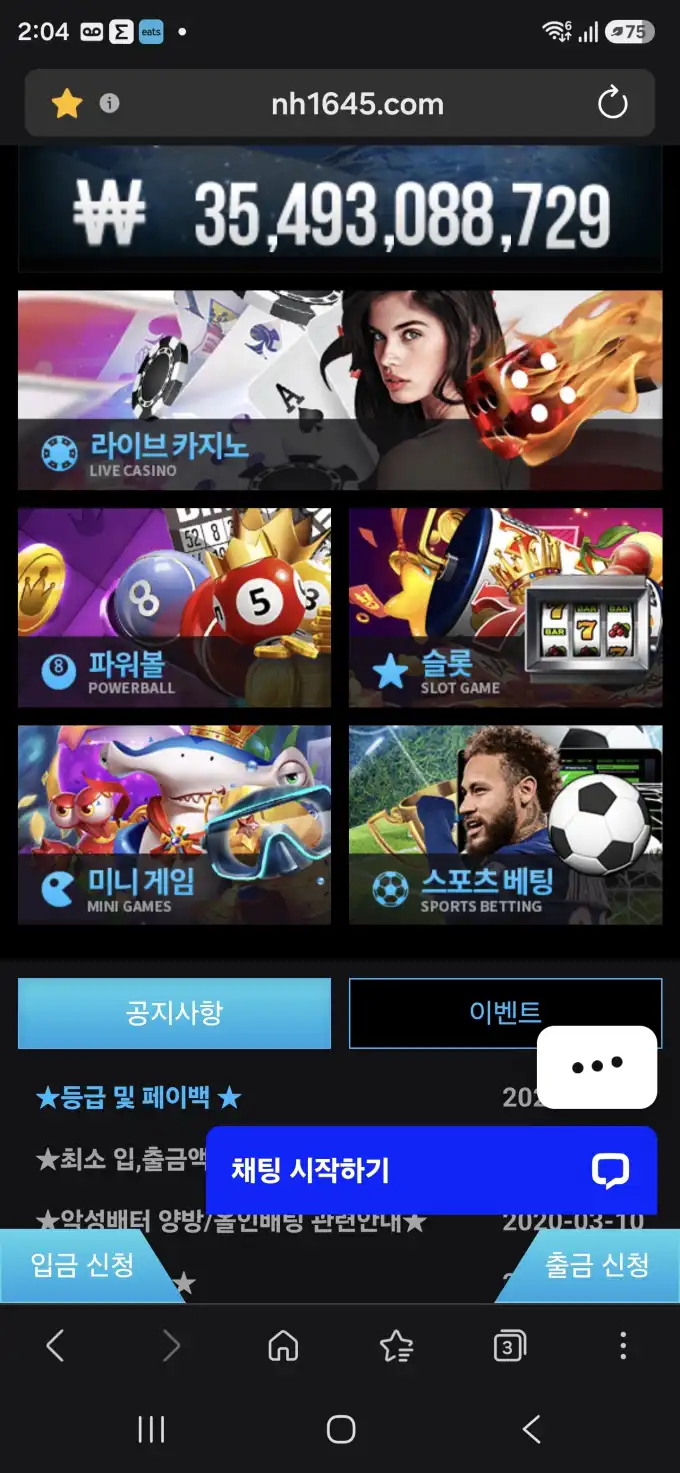The image size is (680, 1473).
Task: Tap the chat bubble with three dots
Action: tap(597, 1066)
